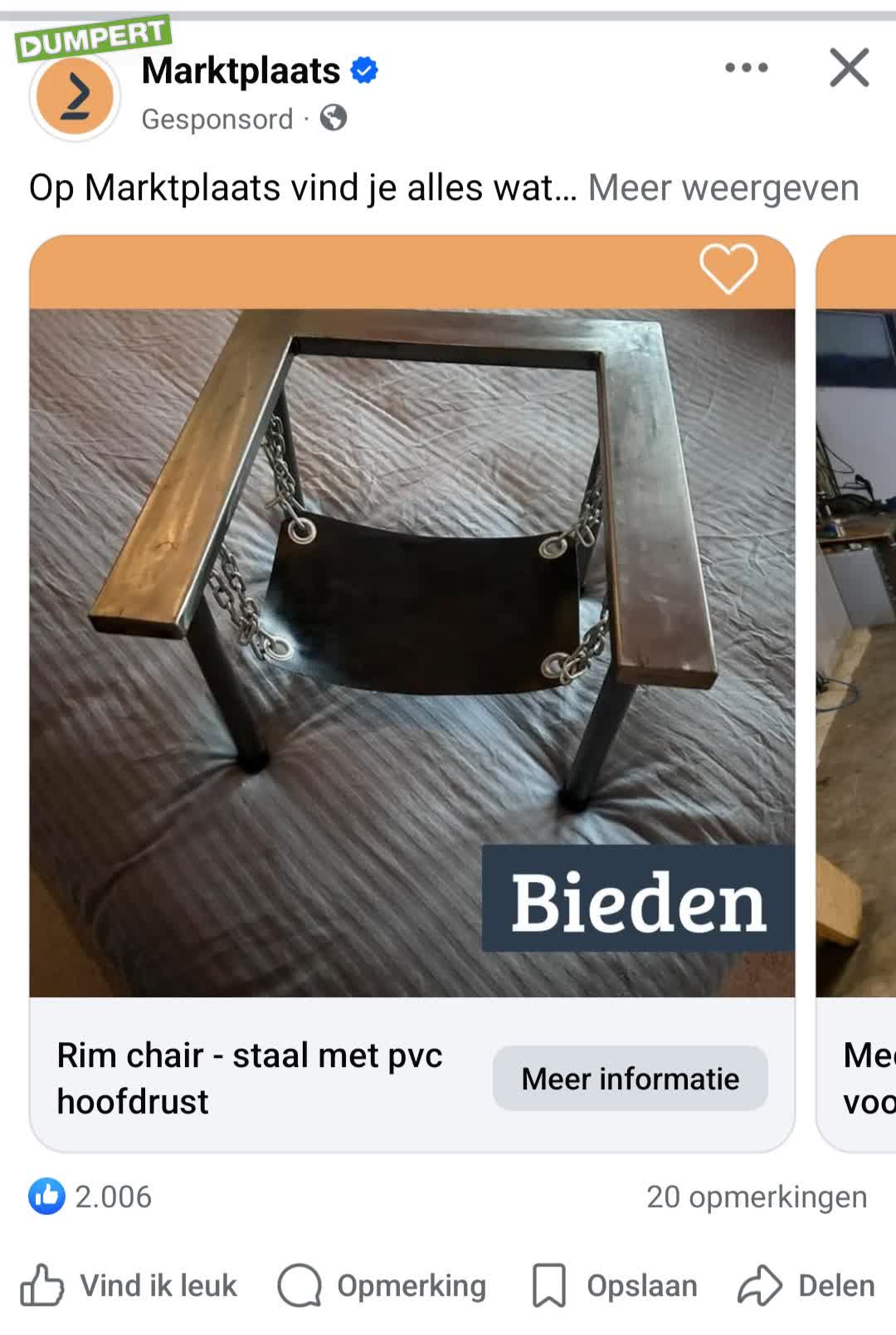Select the Opmerking speech bubble icon
Screen dimensions: 896x1335
pos(302,1285)
